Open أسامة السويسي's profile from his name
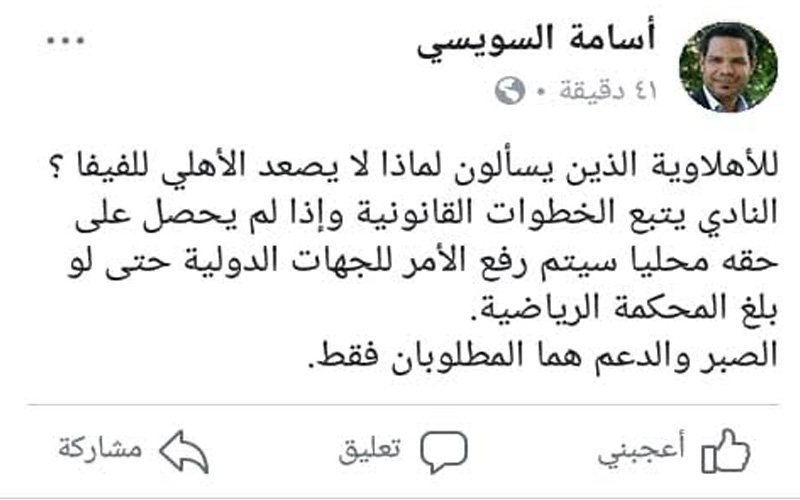This screenshot has height=500, width=800. [x=569, y=45]
